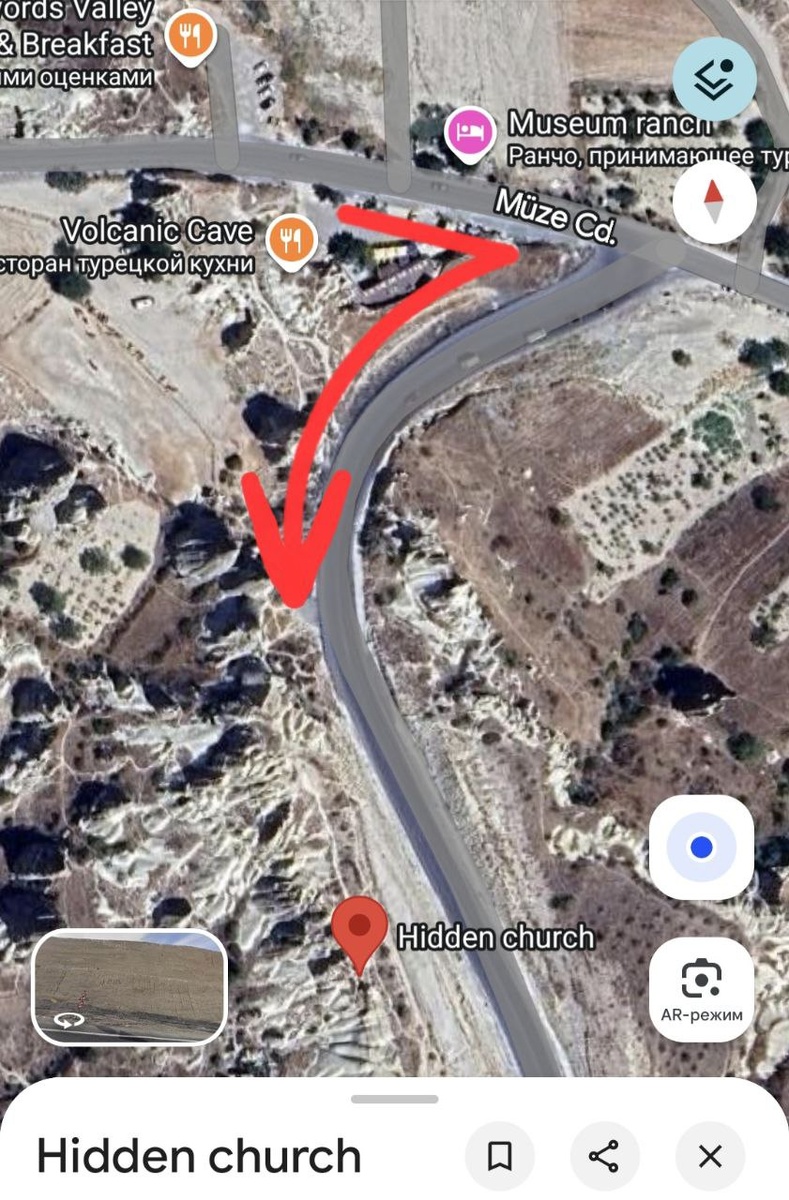Open the Street View preview thumbnail
This screenshot has height=1200, width=789.
[x=130, y=987]
